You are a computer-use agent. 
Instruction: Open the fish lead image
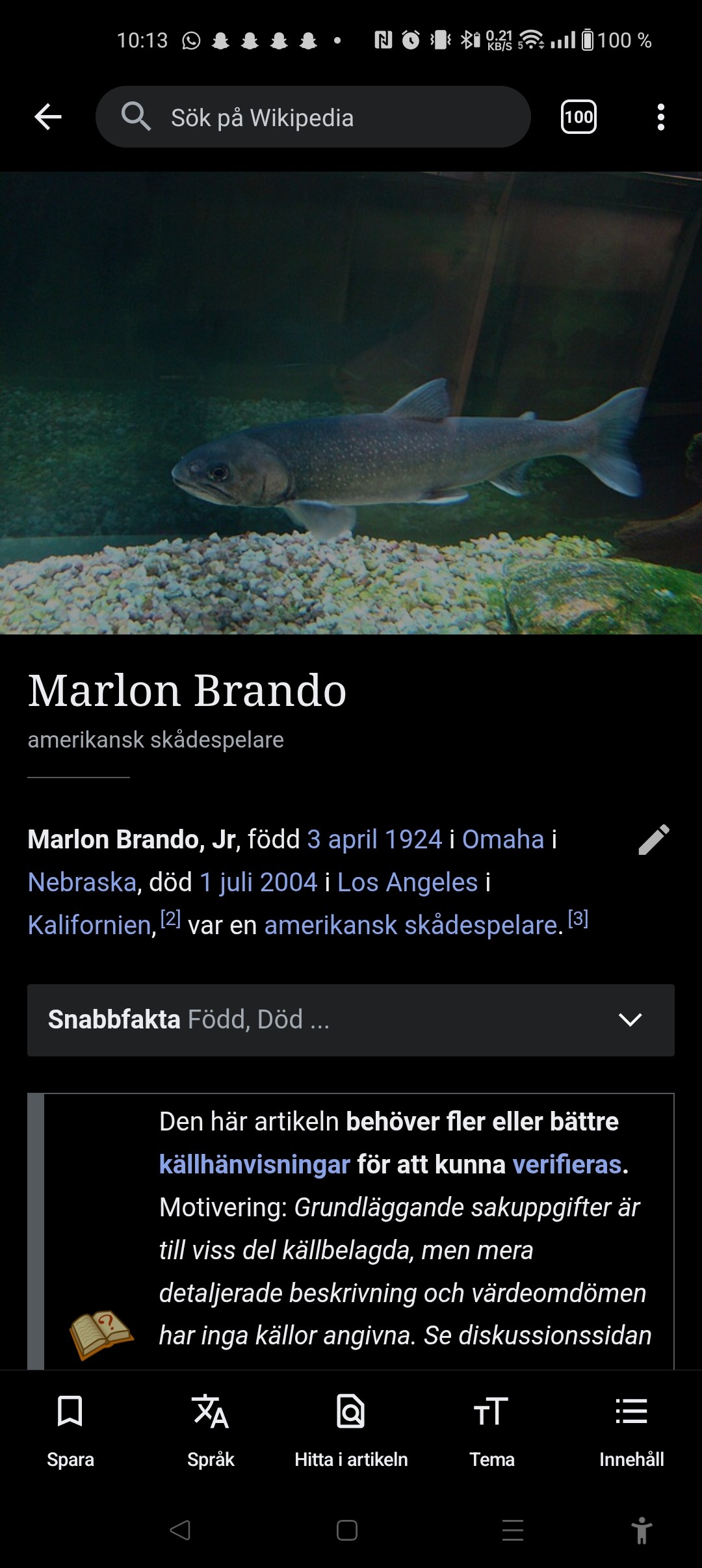click(x=351, y=403)
